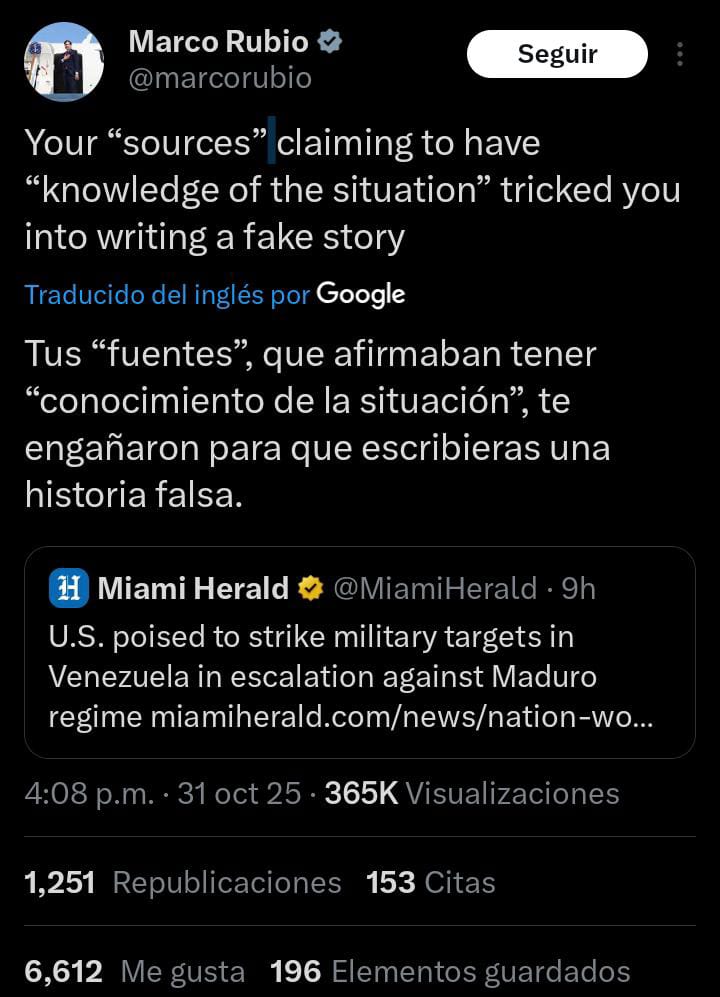Click Miami Herald's gold verified badge
Image resolution: width=720 pixels, height=997 pixels.
pos(311,589)
